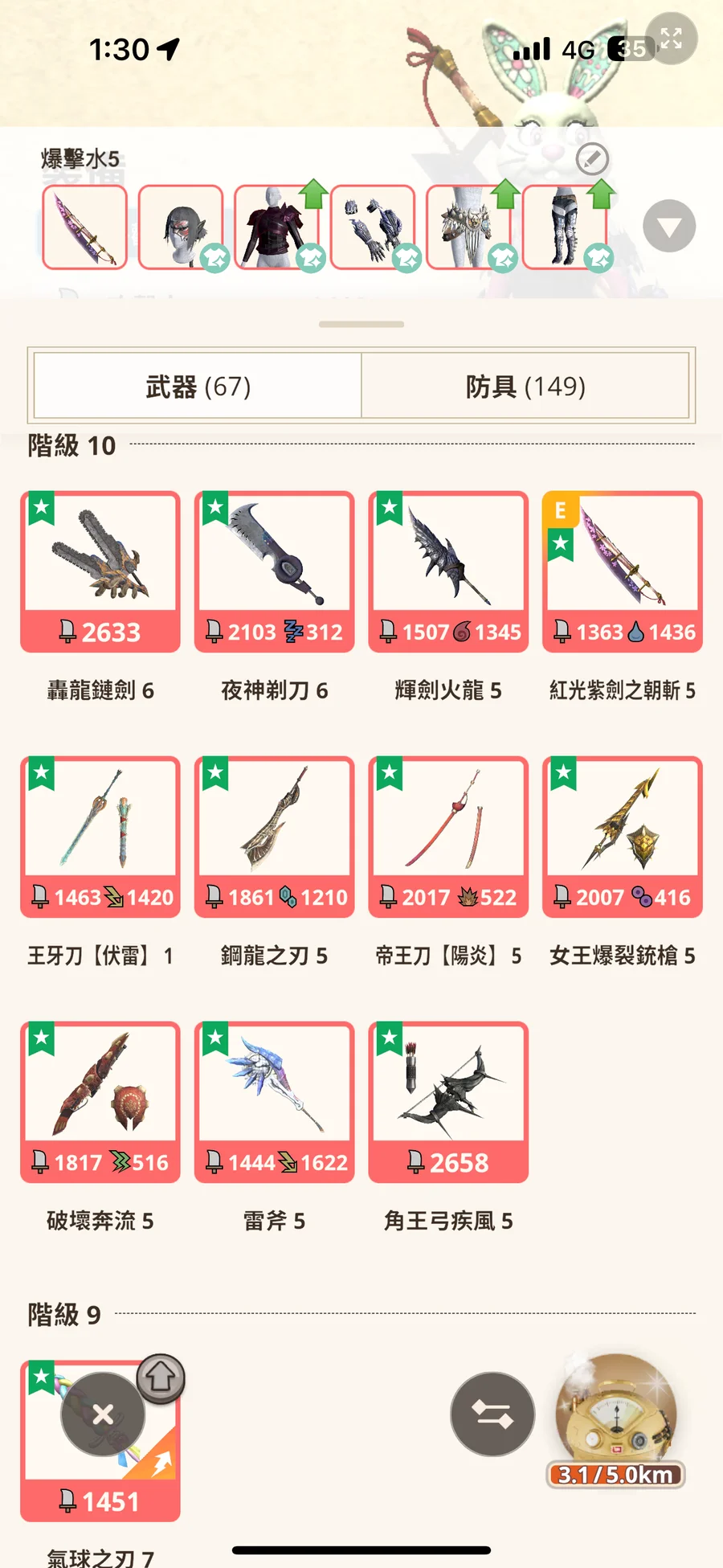This screenshot has width=723, height=1568.
Task: Open the 3.1/5.0km paintball tracker
Action: (x=615, y=1423)
